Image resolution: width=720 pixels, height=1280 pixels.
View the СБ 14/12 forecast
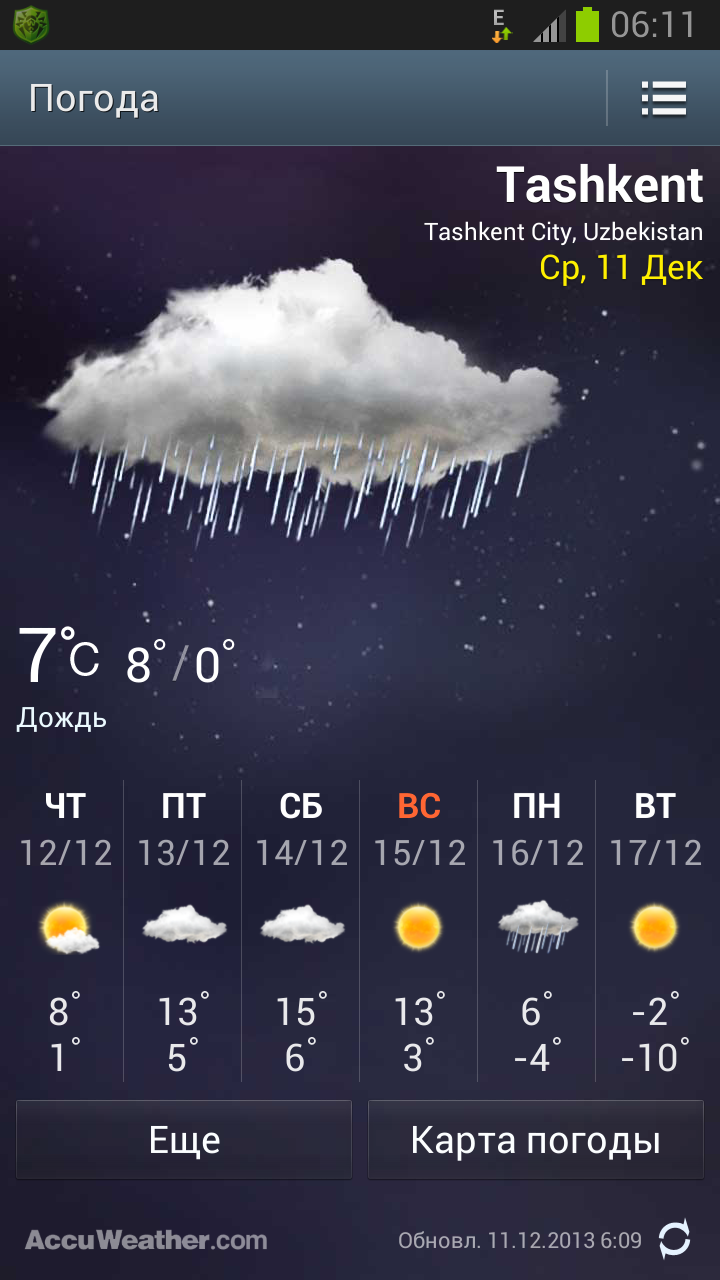click(301, 930)
